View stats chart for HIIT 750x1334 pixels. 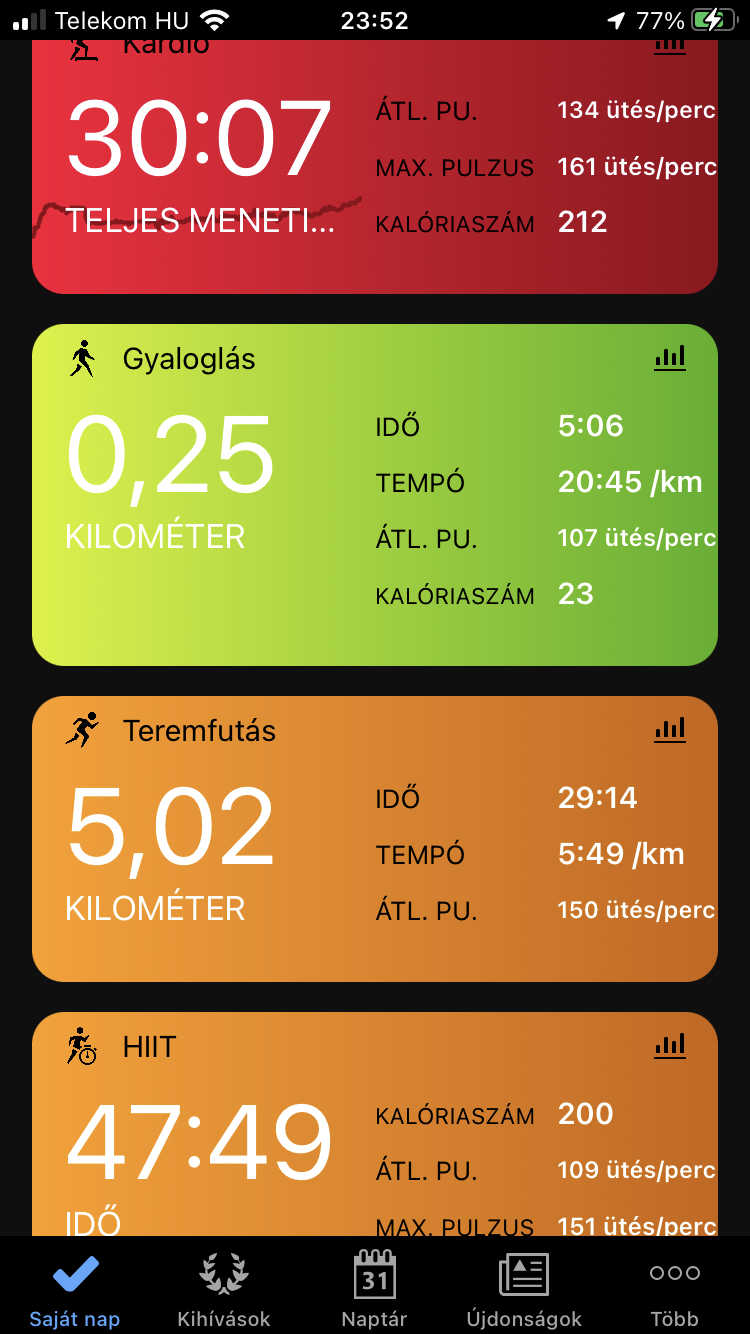coord(670,1046)
